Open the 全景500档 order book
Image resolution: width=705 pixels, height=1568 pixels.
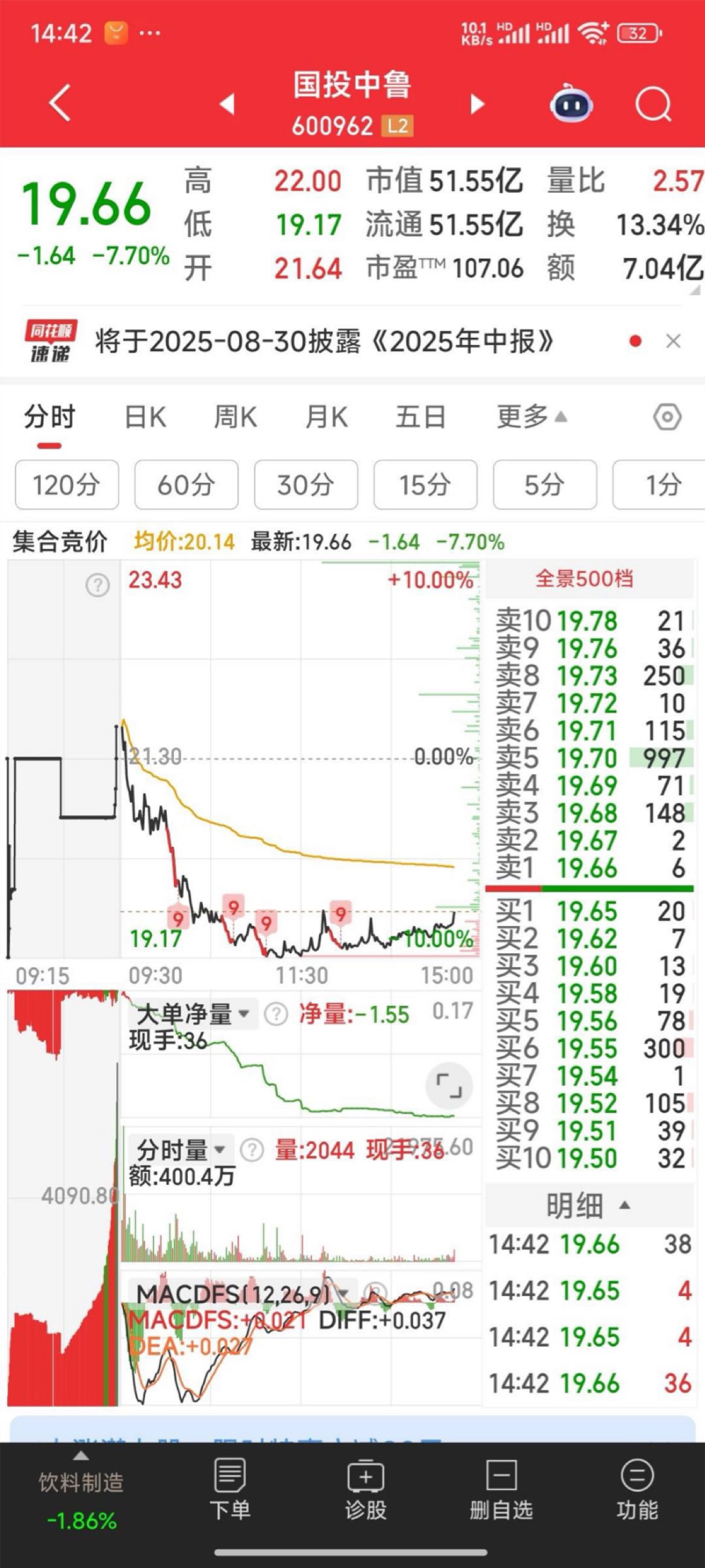(584, 578)
